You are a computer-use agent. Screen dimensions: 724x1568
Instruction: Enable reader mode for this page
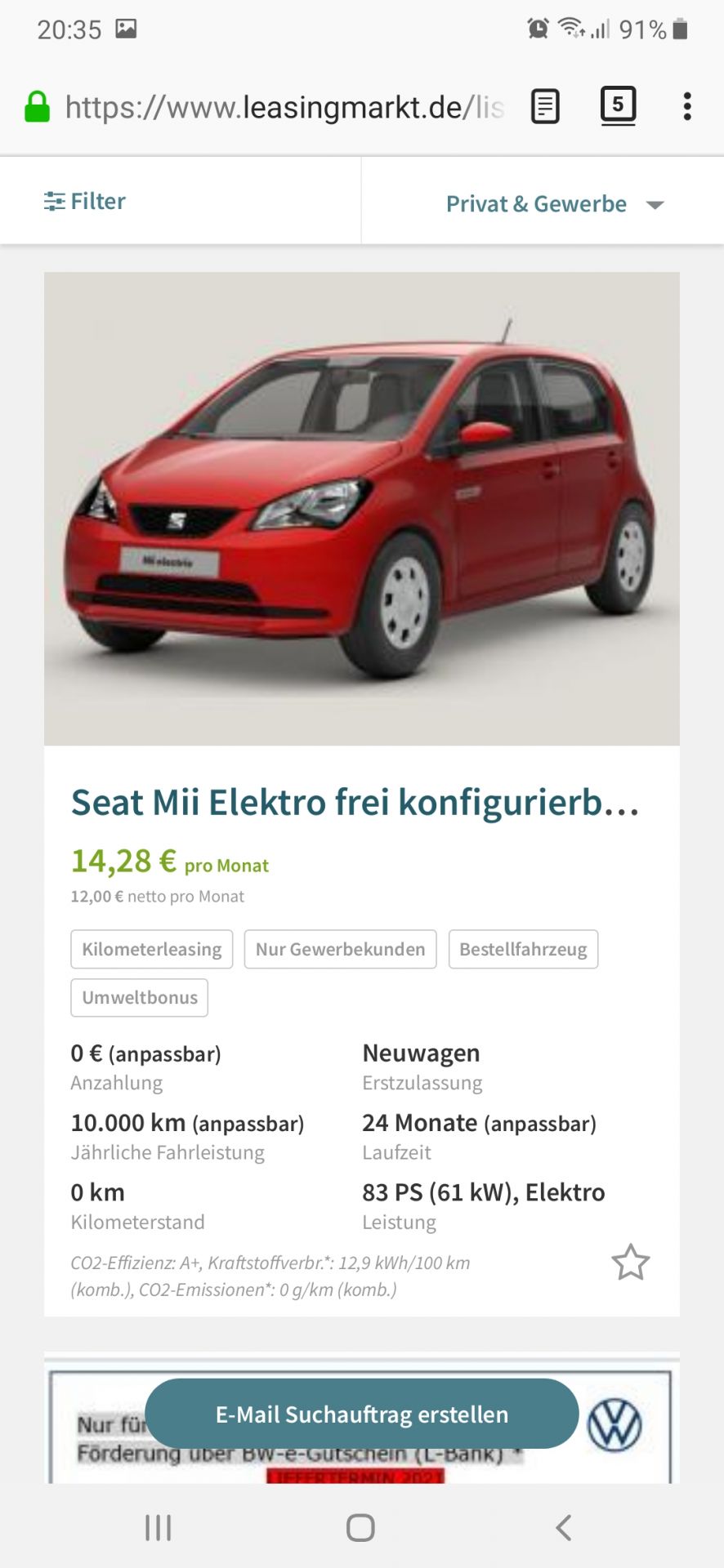tap(545, 106)
